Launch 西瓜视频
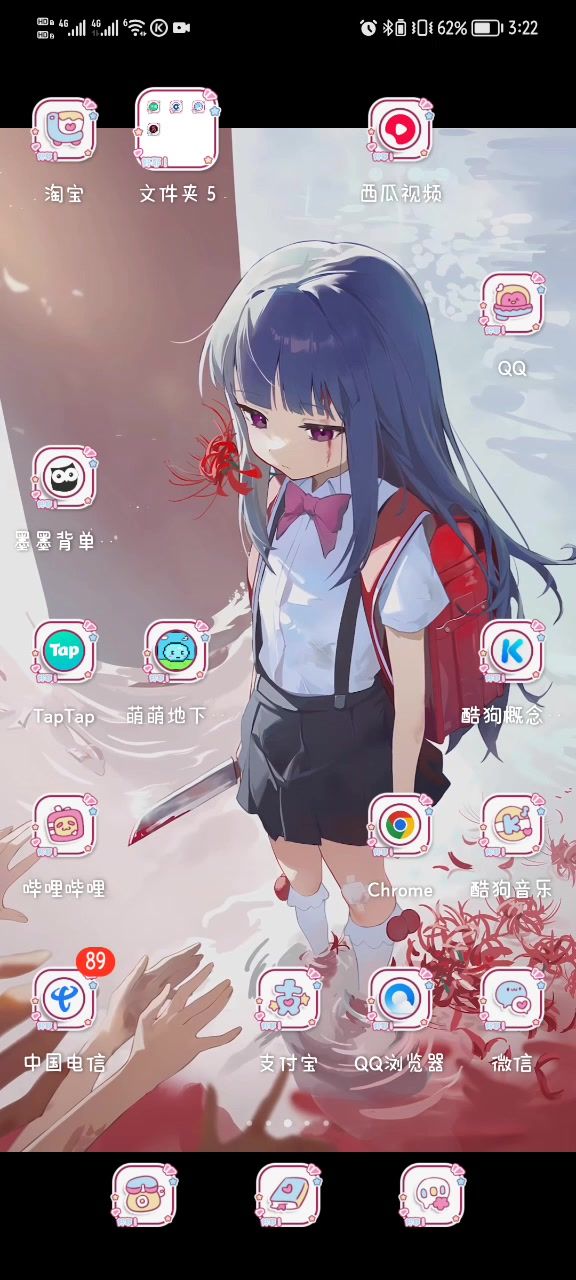 [x=400, y=130]
